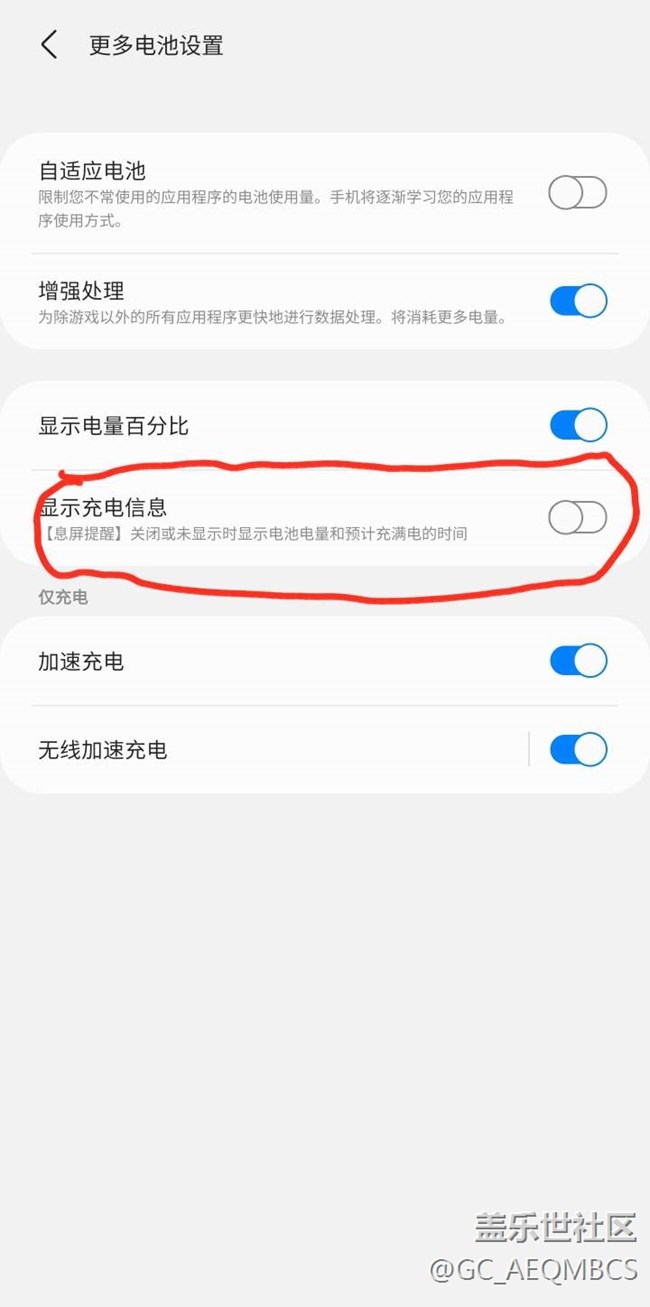Disable 显示电量百分比 toggle

coord(578,425)
